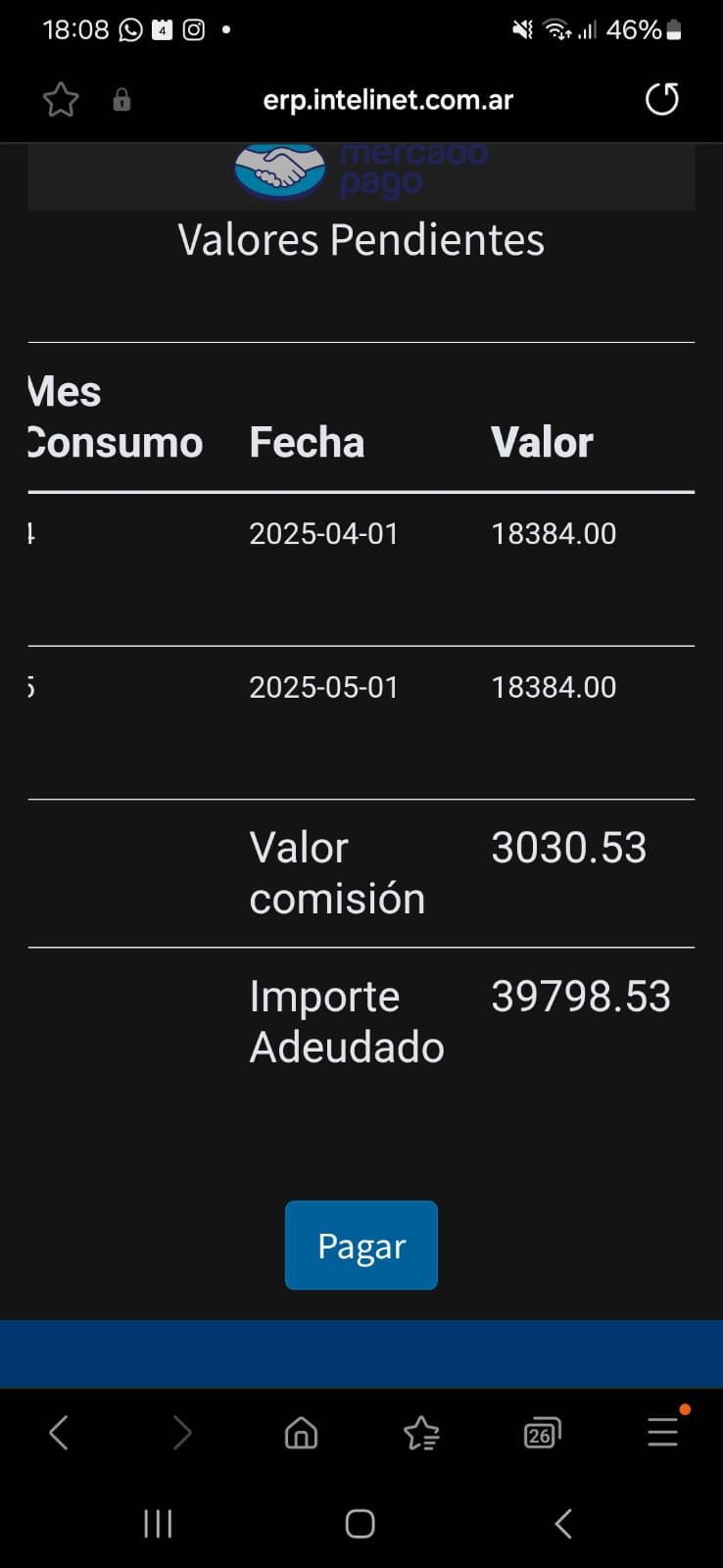Go to the phone's home screen
Viewport: 723px width, 1568px height.
coord(361,1523)
